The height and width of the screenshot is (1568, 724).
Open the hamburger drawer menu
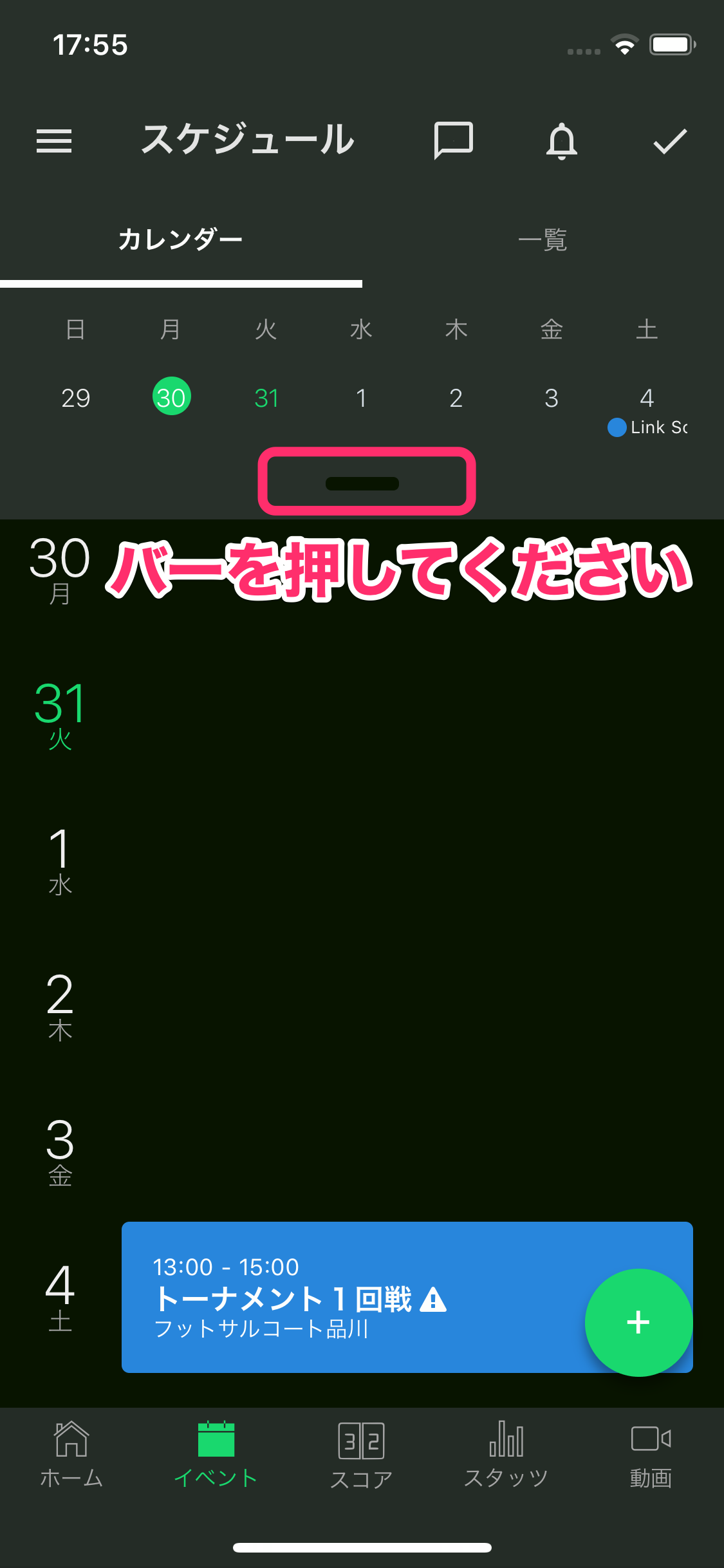54,141
